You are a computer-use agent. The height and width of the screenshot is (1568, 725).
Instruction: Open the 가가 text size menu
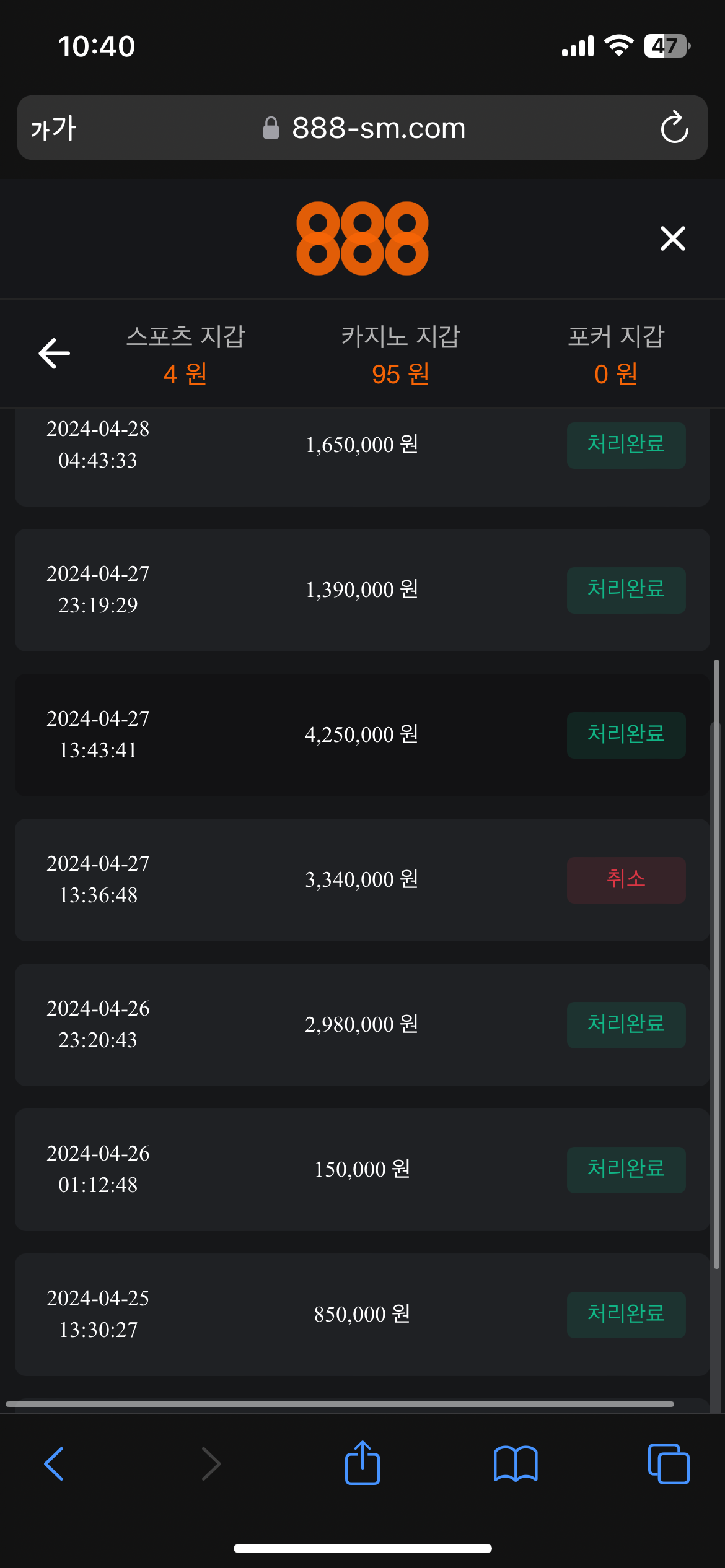(53, 128)
